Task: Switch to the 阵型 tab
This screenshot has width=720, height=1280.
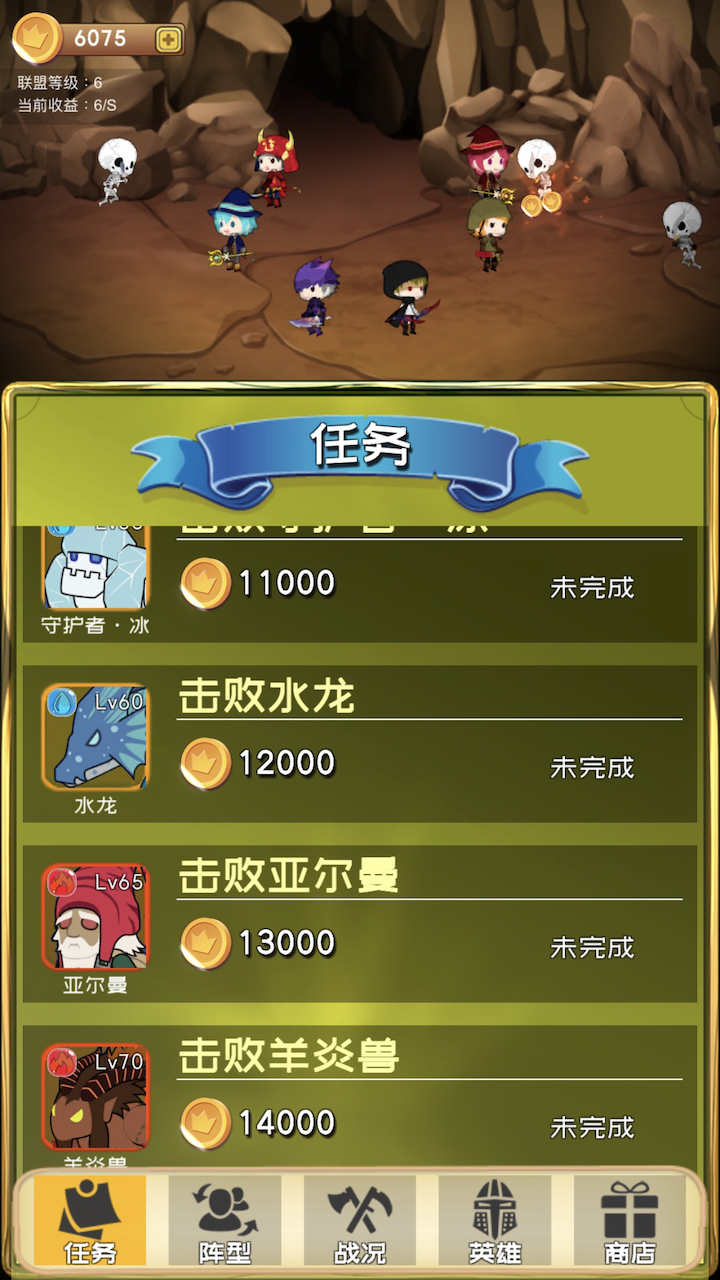Action: [x=225, y=1221]
